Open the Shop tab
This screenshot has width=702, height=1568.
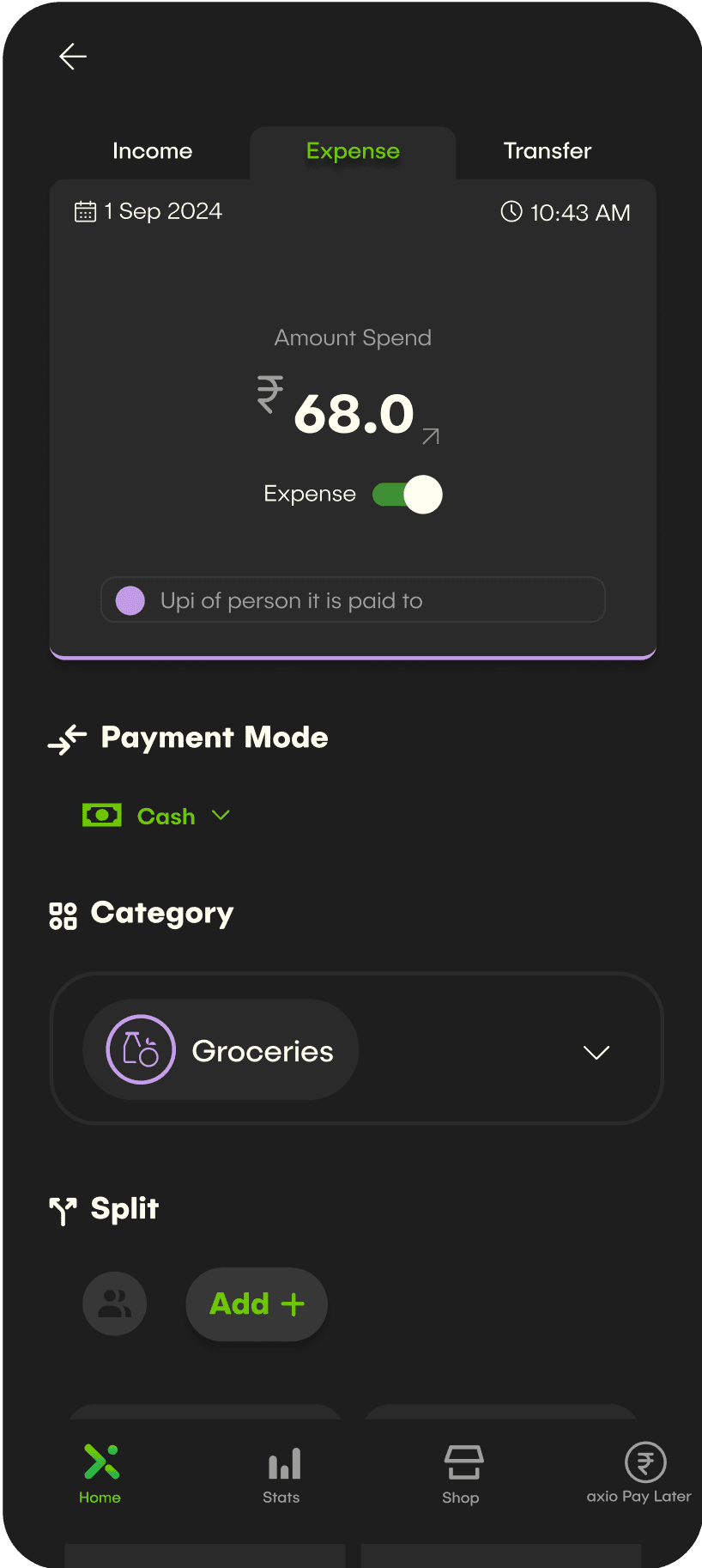coord(462,1474)
